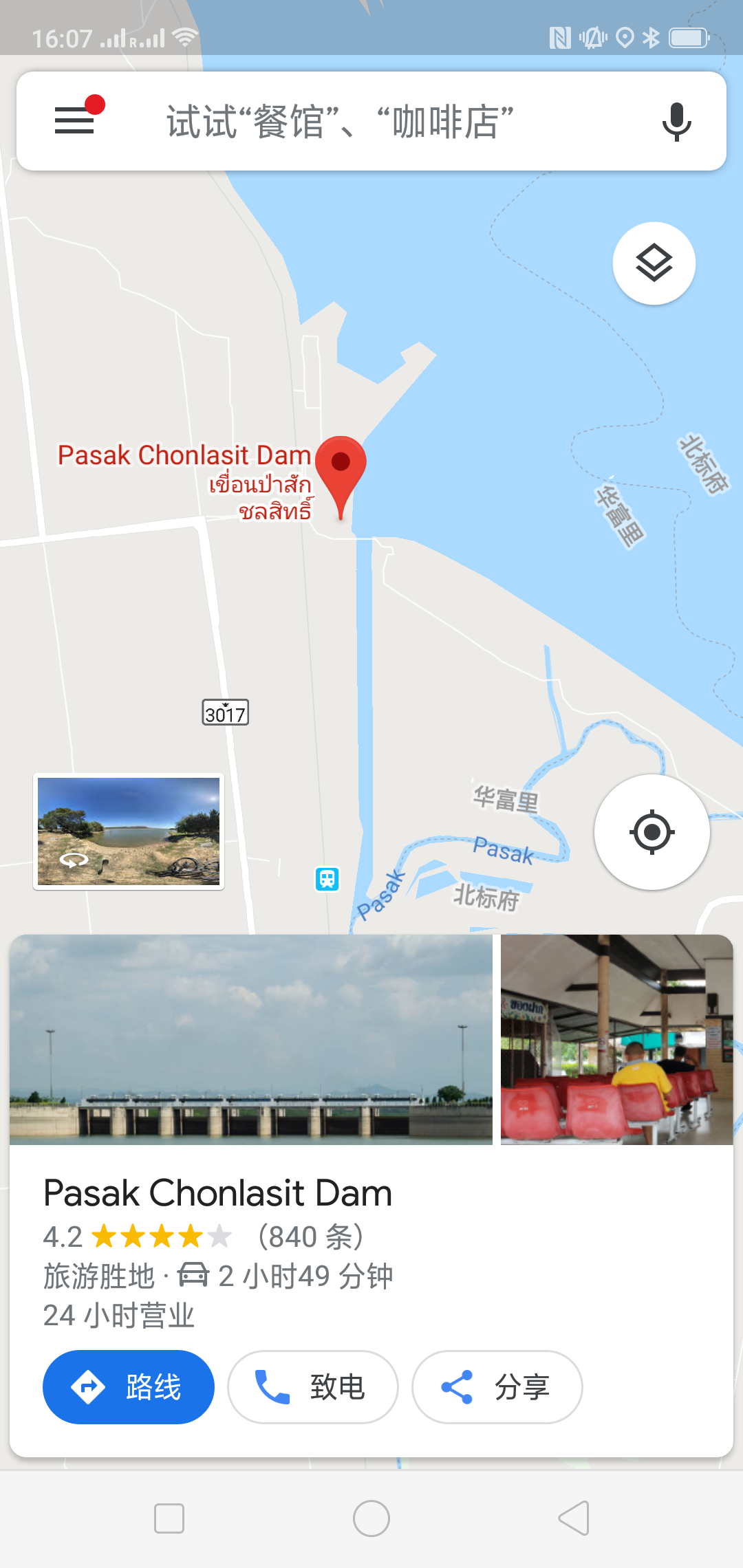Start voice search with the microphone

point(676,122)
